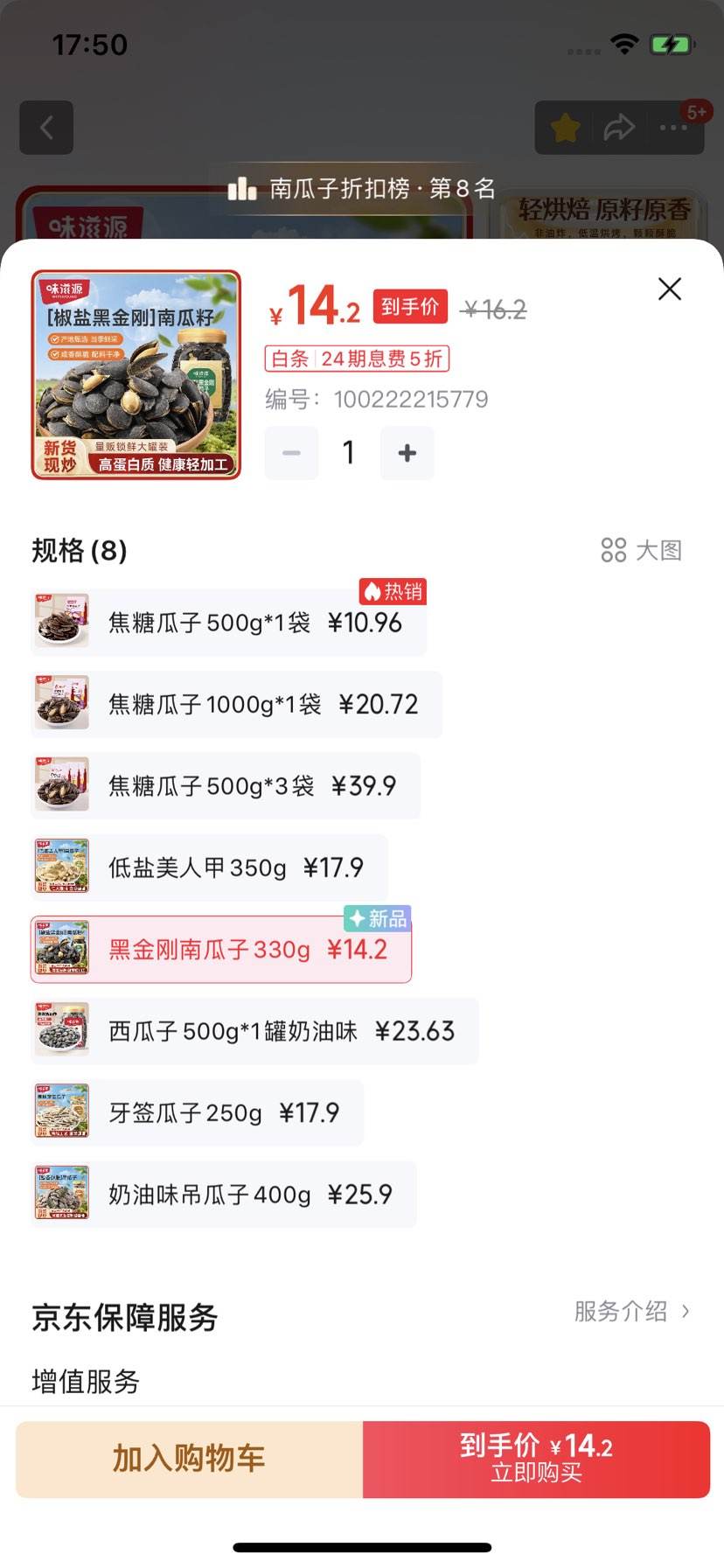Buy now with 立即购买
Screen dimensions: 724x1568
click(536, 1458)
